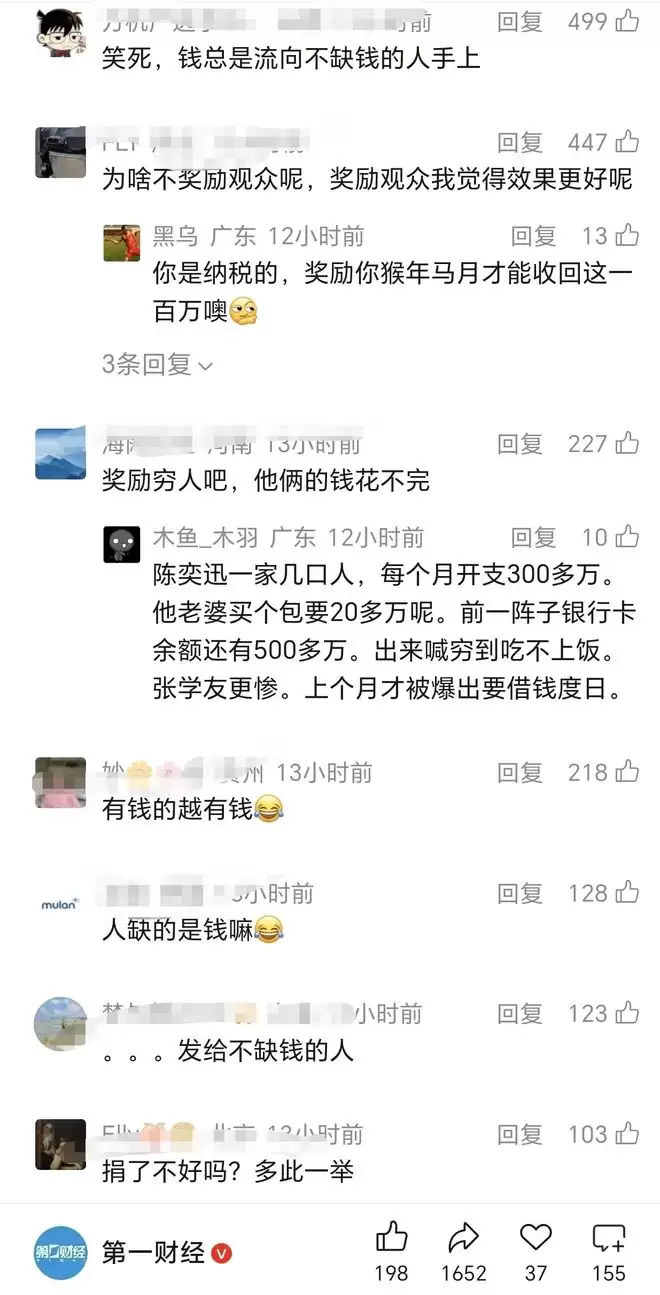This screenshot has height=1295, width=660.
Task: Reply to 黑乌's comment
Action: coord(534,236)
